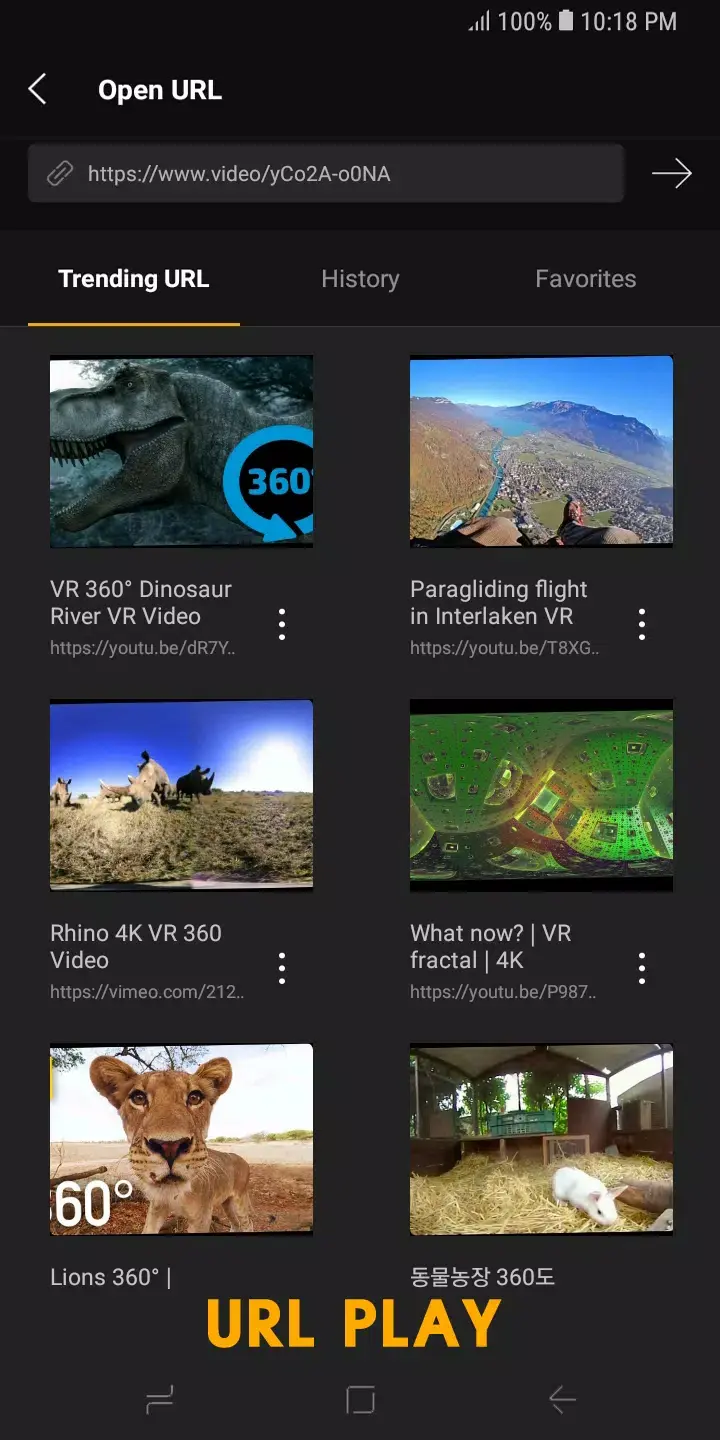Submit the URL using the right arrow
This screenshot has width=720, height=1440.
(x=671, y=172)
